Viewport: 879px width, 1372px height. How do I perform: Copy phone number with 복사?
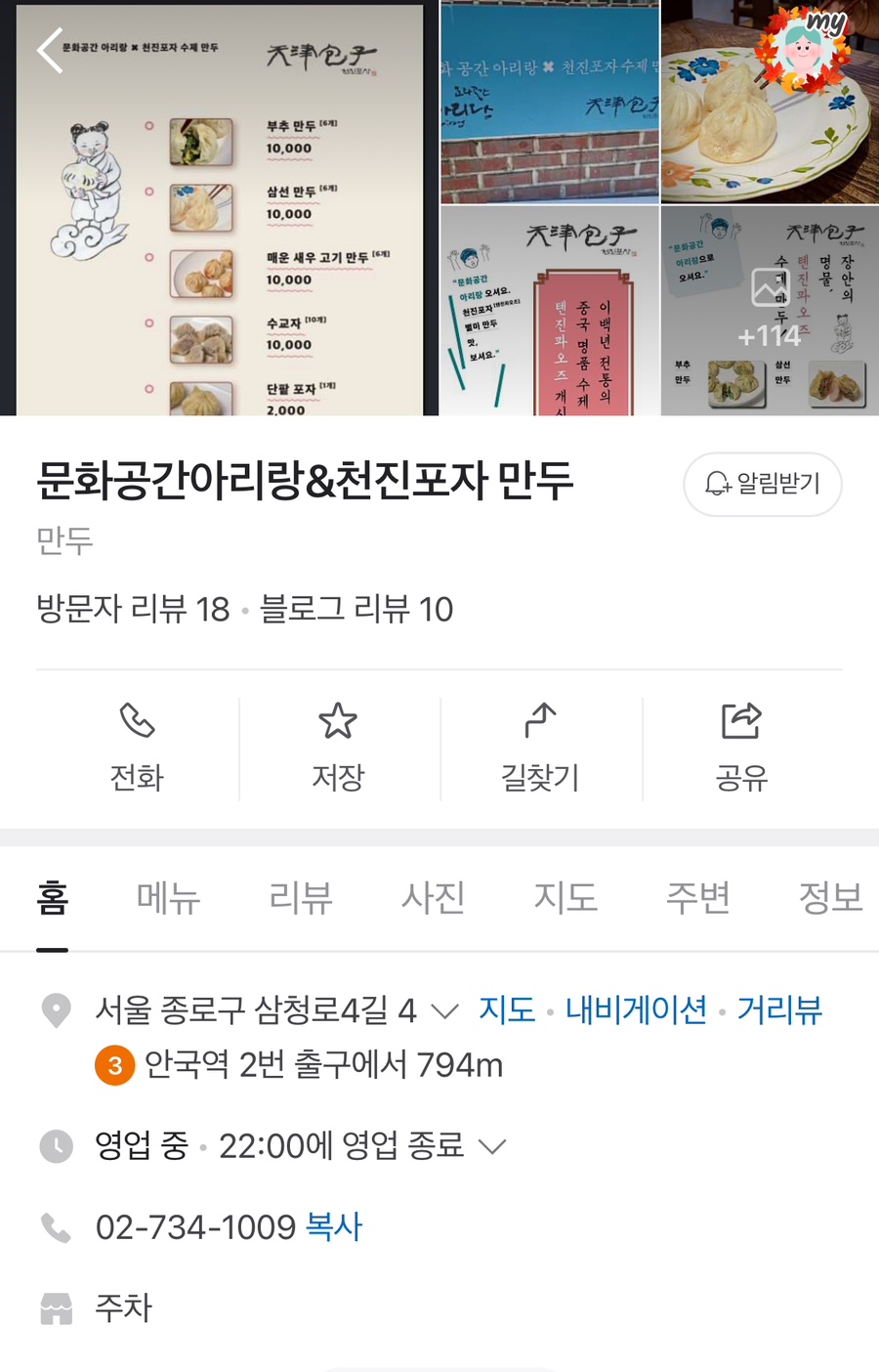(x=334, y=1226)
